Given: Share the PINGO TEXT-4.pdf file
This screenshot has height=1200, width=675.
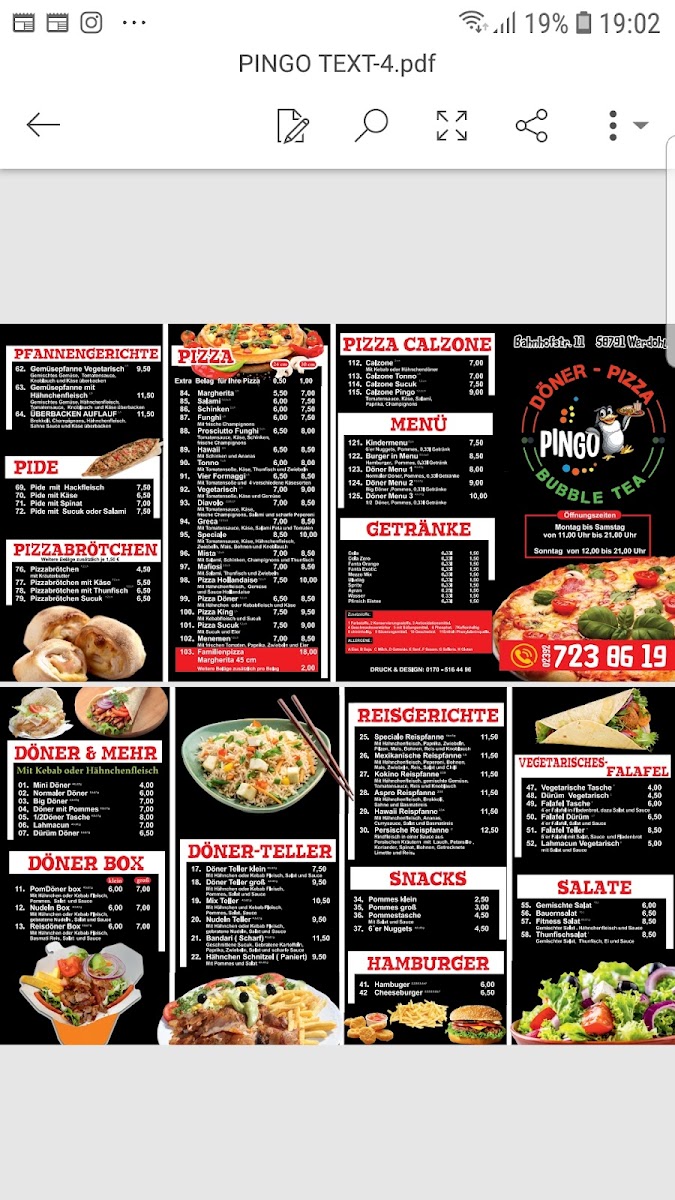Looking at the screenshot, I should [x=531, y=125].
